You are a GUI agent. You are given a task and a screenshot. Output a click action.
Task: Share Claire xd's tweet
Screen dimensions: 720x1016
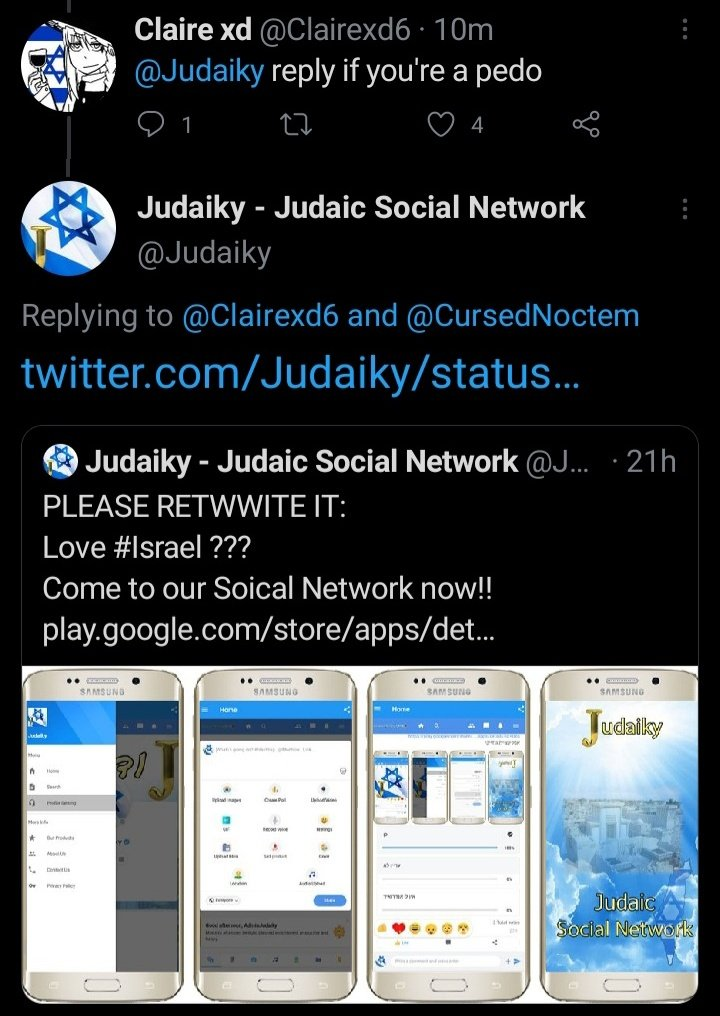click(586, 125)
